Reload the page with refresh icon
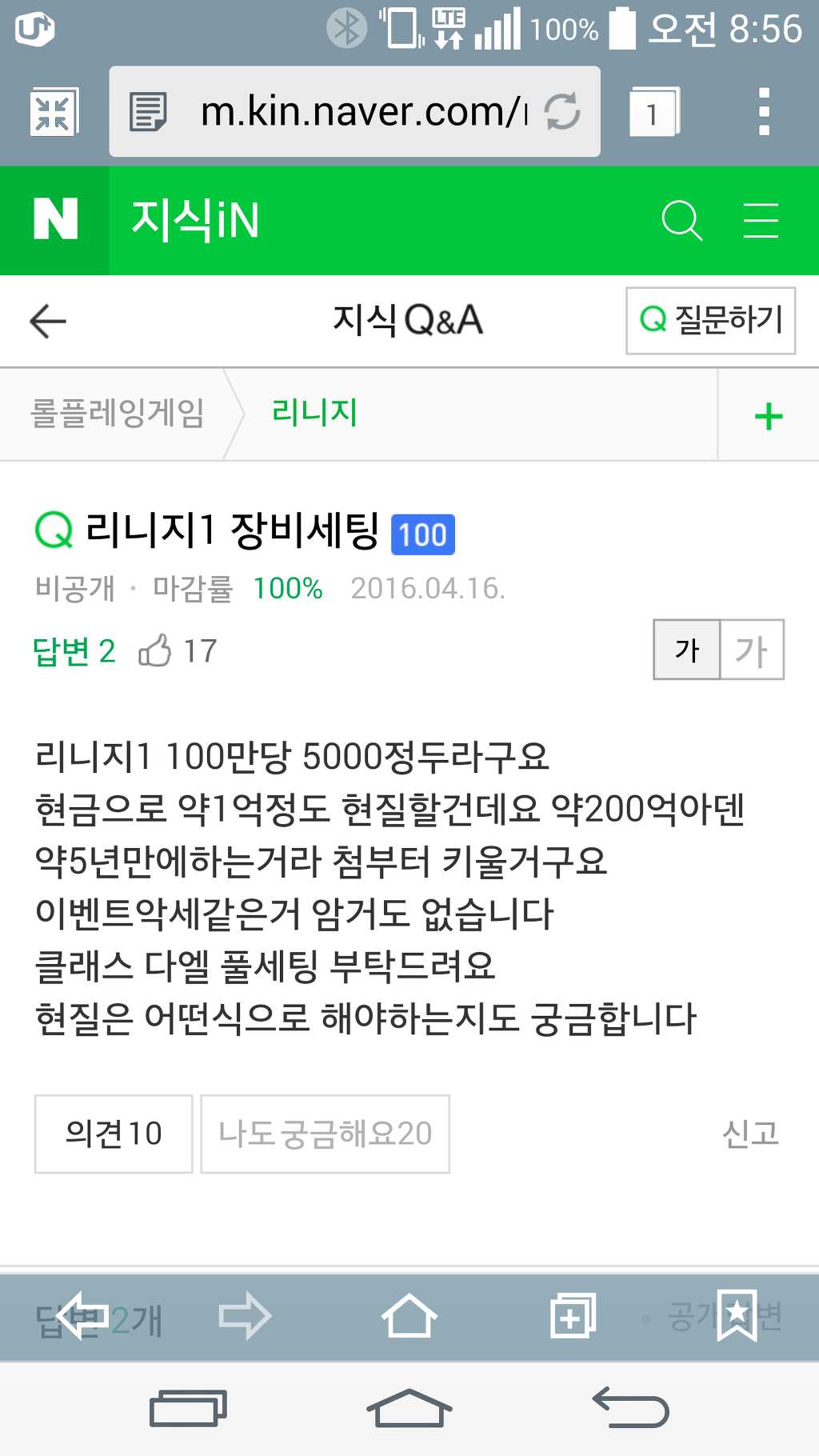Image resolution: width=819 pixels, height=1456 pixels. [562, 111]
